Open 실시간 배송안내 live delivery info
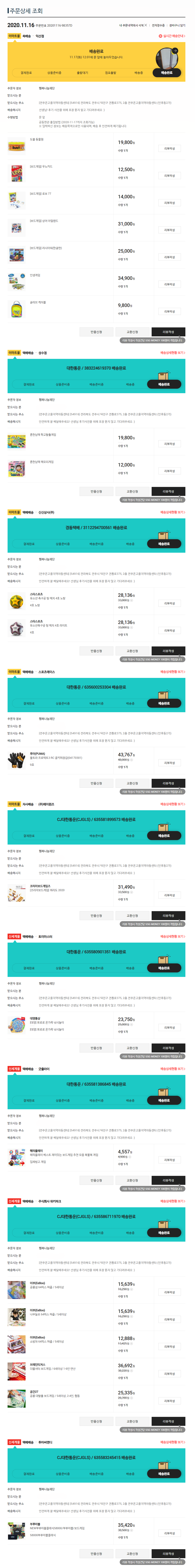The height and width of the screenshot is (1568, 195). (172, 36)
